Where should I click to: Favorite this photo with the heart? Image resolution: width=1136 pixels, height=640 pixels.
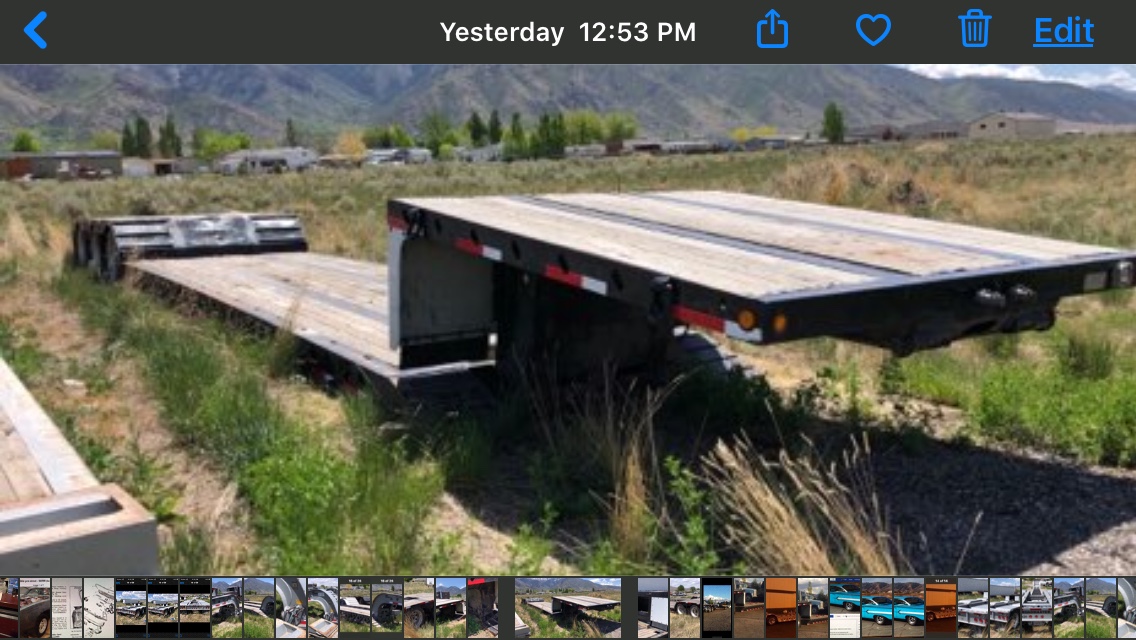coord(873,31)
